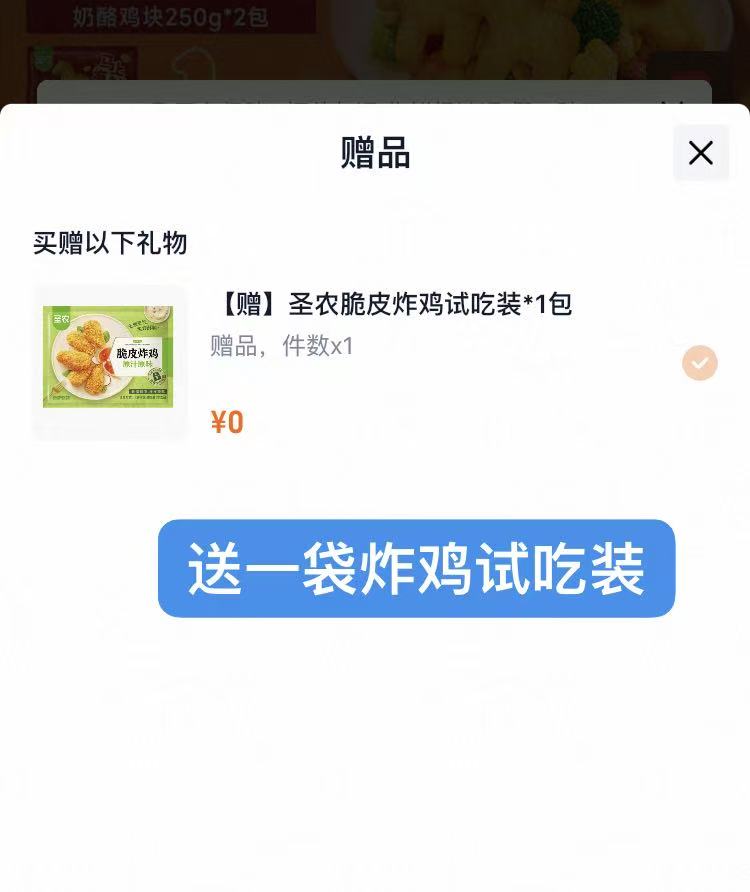Viewport: 750px width, 892px height.
Task: Toggle the checkmark for 圣农脆皮炸鸡试吃装 gift
Action: pyautogui.click(x=700, y=362)
